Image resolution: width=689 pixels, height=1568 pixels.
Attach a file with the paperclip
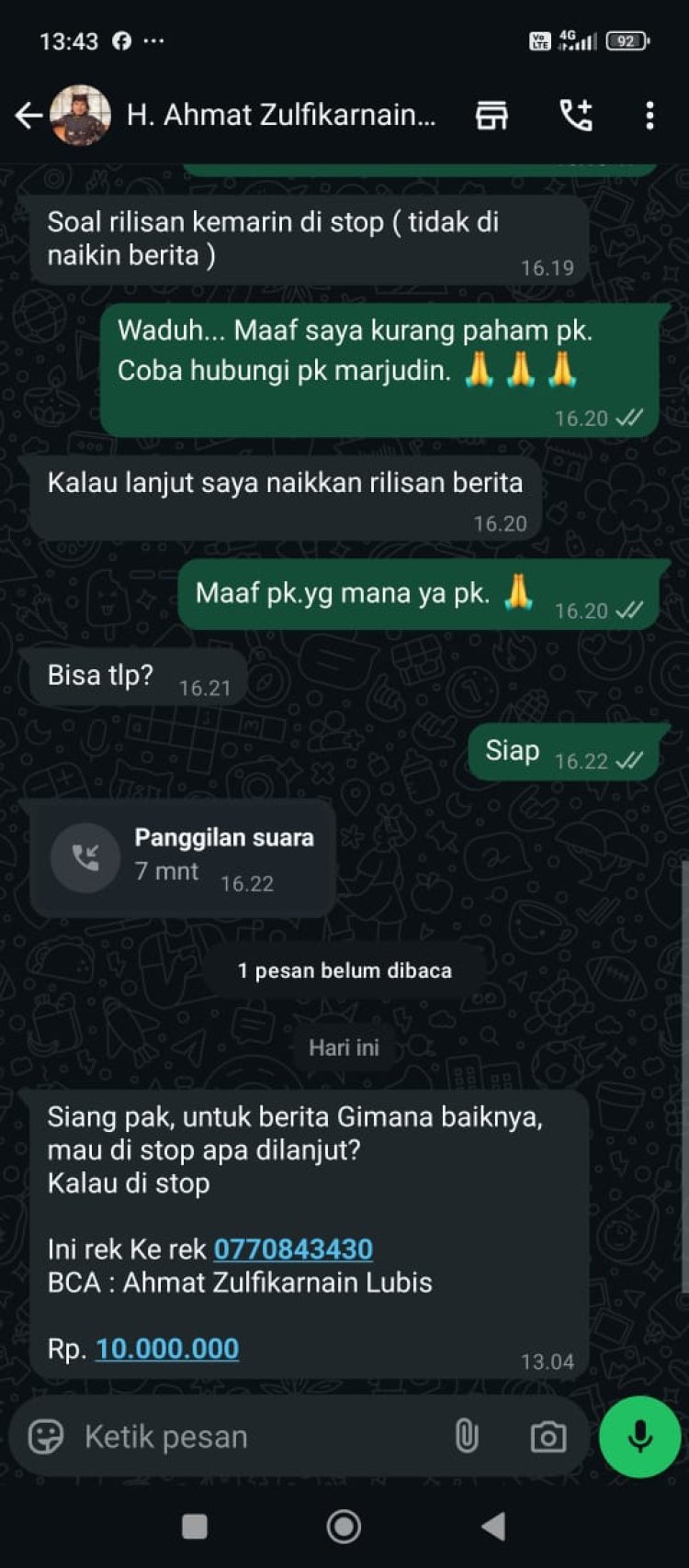point(467,1436)
